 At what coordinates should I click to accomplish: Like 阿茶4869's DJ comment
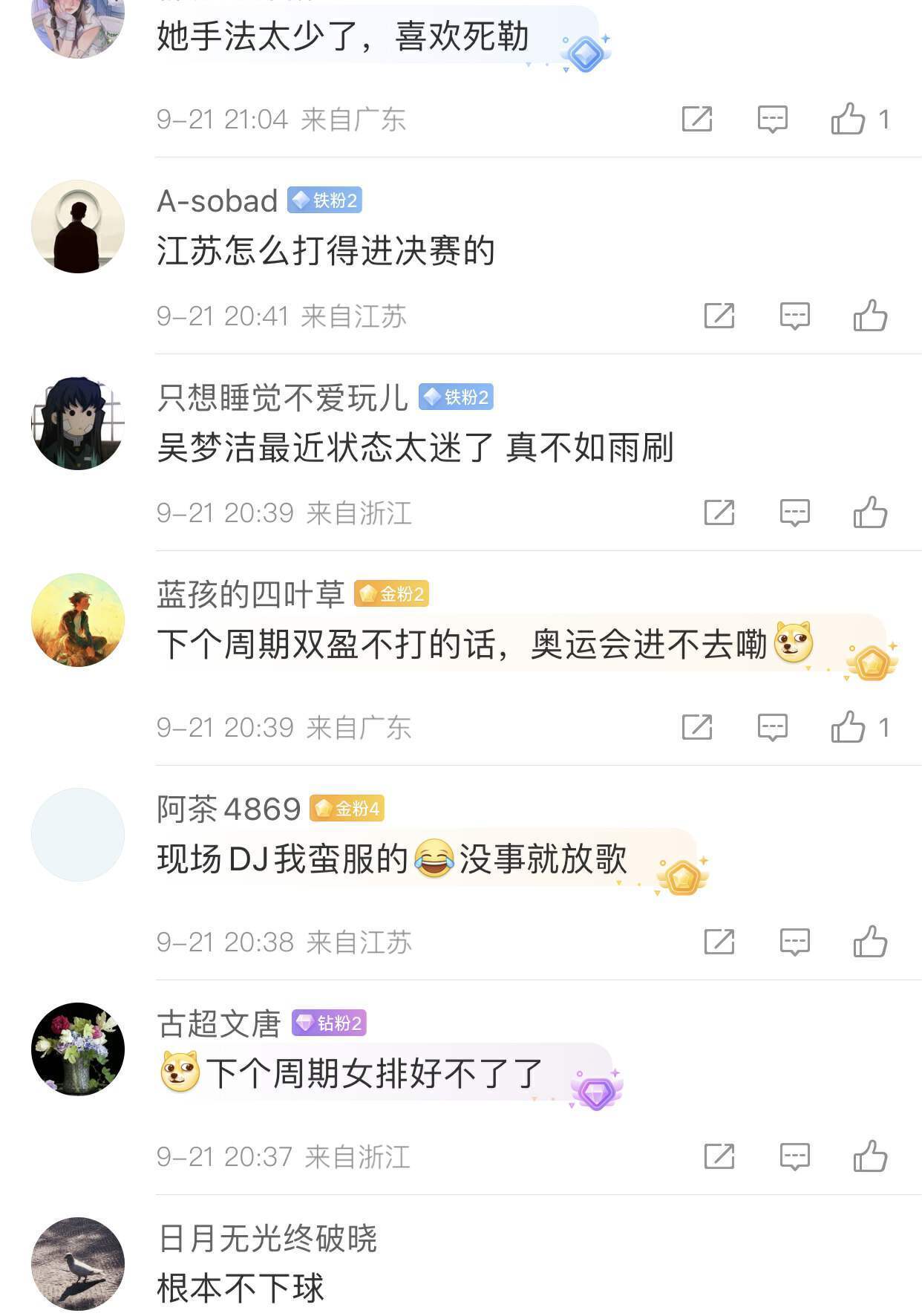[x=870, y=942]
